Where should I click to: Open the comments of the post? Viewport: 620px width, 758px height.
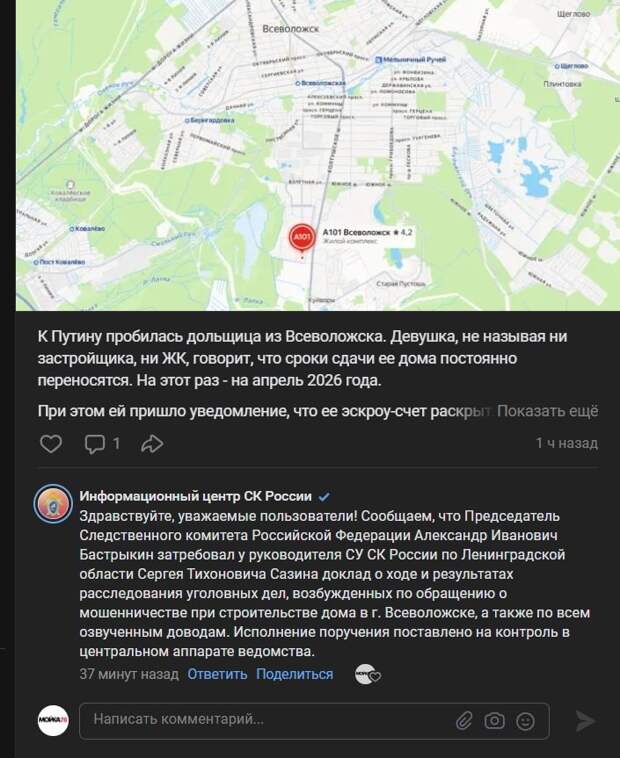pos(102,443)
